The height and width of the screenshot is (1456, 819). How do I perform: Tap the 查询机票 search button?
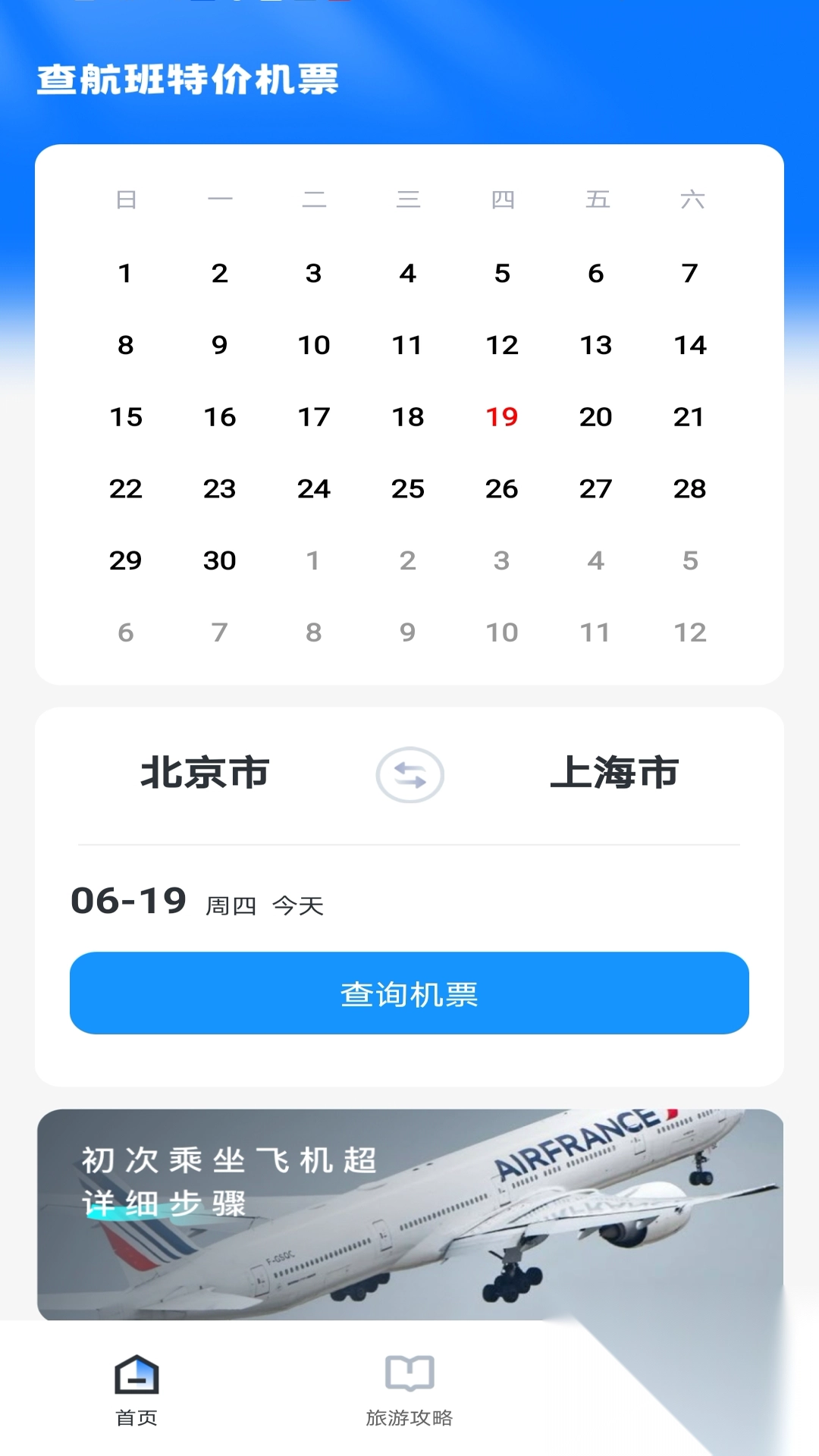point(409,993)
